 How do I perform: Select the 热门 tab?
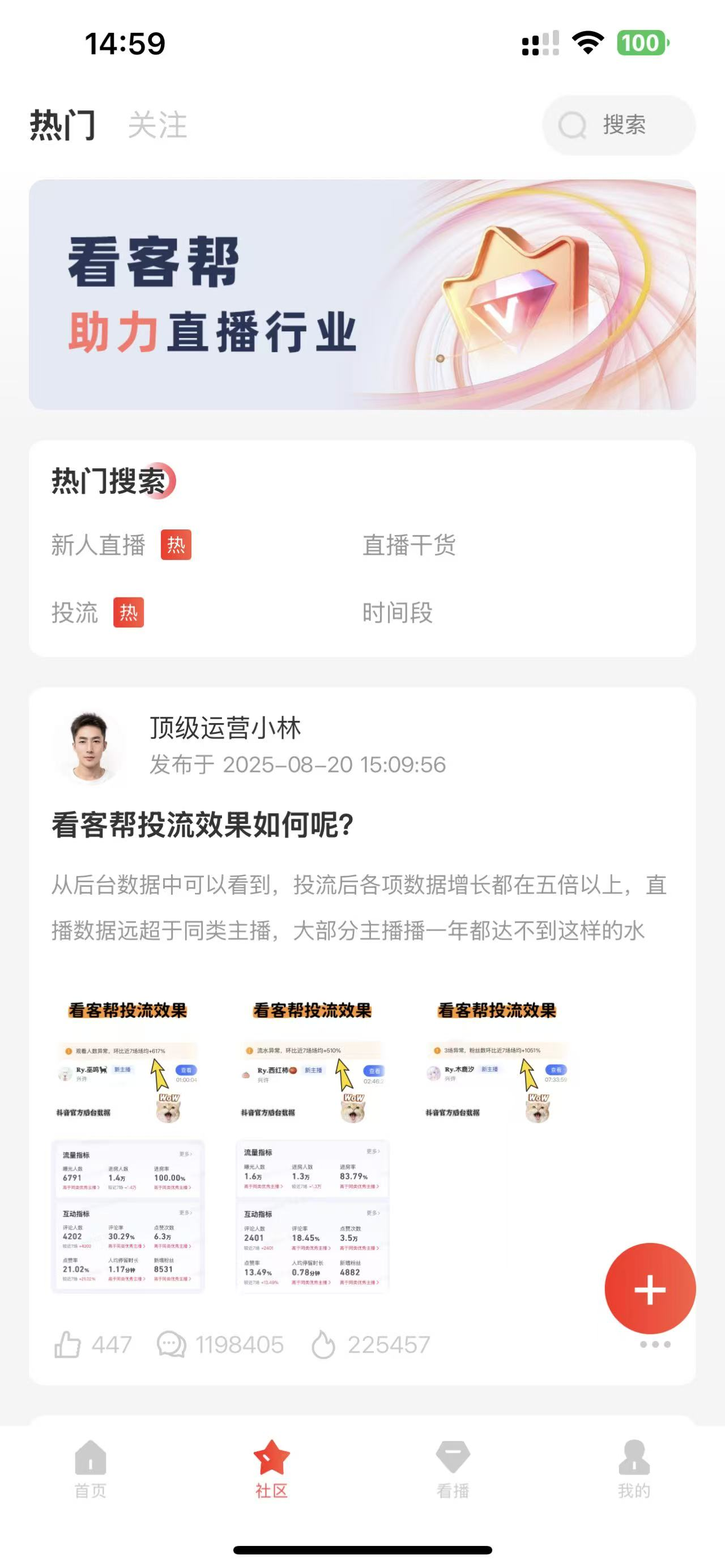(x=63, y=125)
